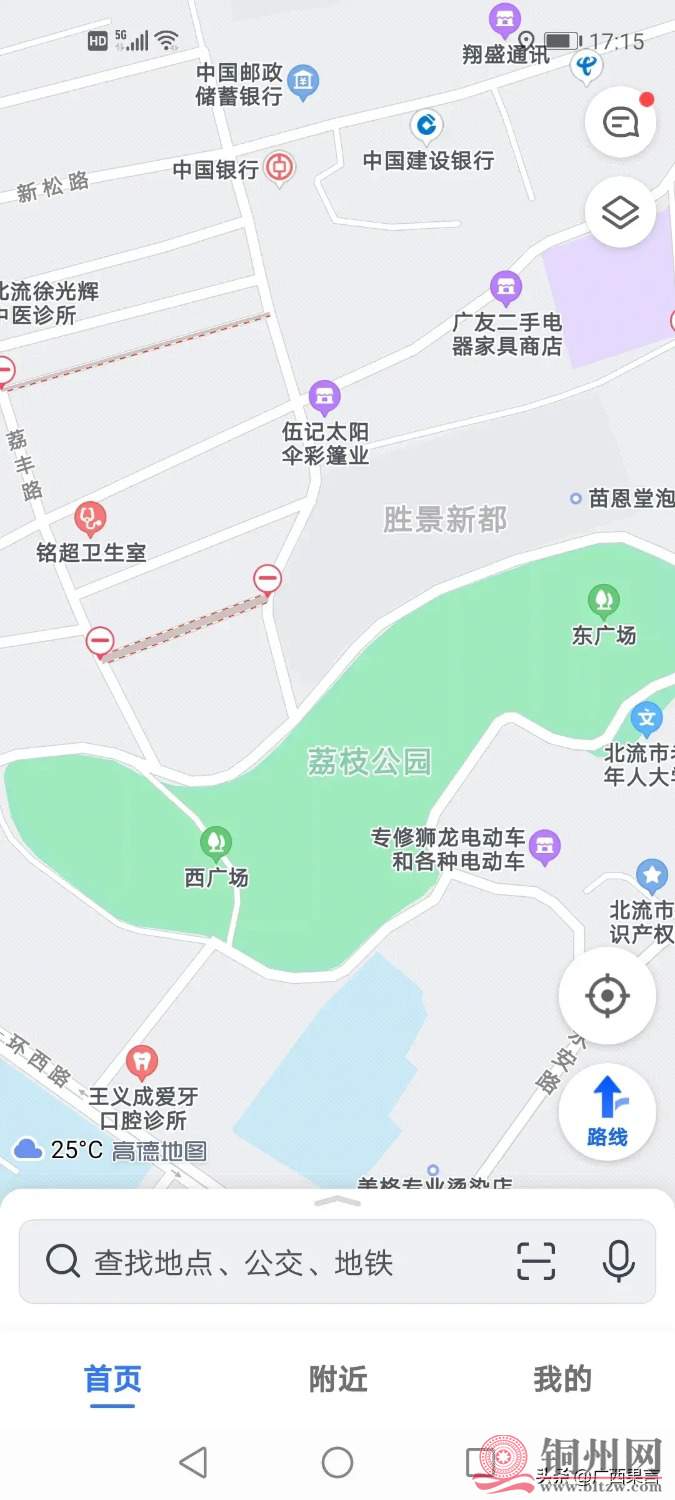Open the scan code icon
This screenshot has height=1500, width=675.
(536, 1262)
